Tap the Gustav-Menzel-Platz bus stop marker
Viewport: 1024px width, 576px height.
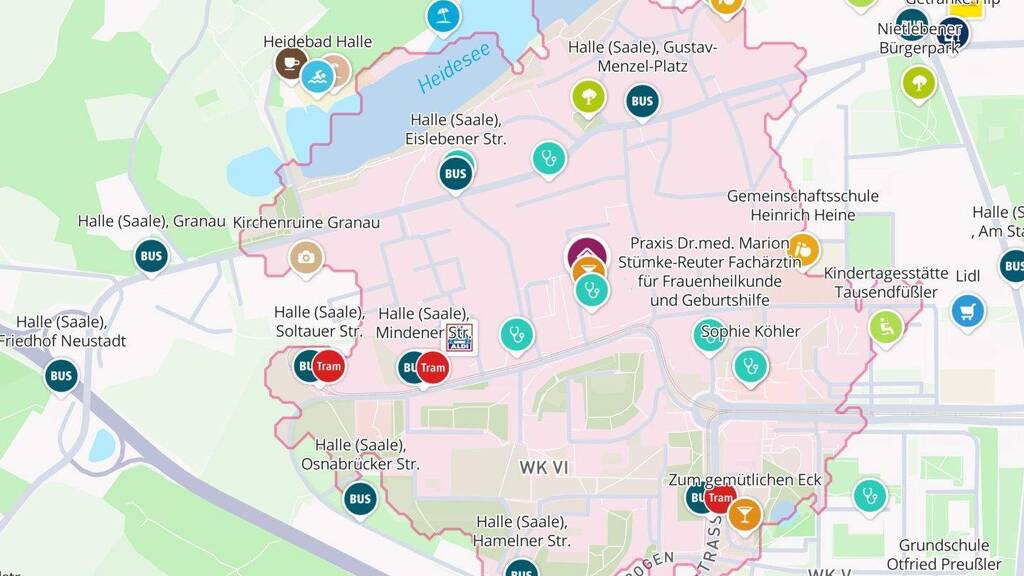point(642,101)
